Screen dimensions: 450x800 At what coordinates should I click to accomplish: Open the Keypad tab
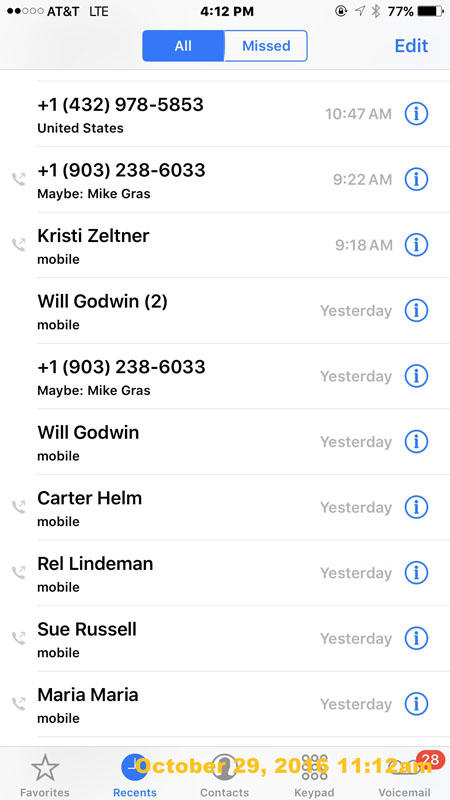[314, 774]
